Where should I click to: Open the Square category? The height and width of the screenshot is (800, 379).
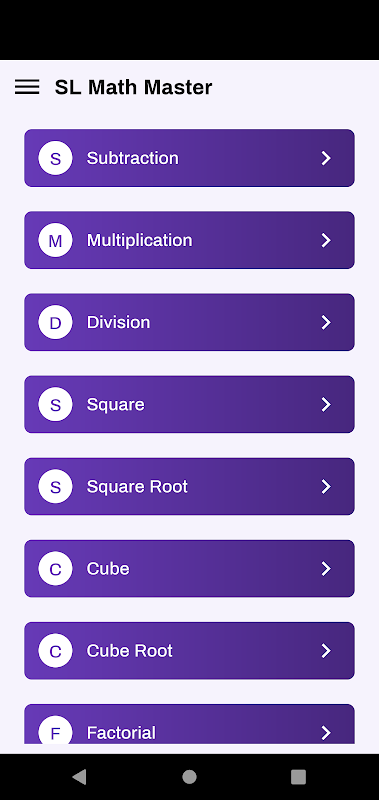pos(189,405)
